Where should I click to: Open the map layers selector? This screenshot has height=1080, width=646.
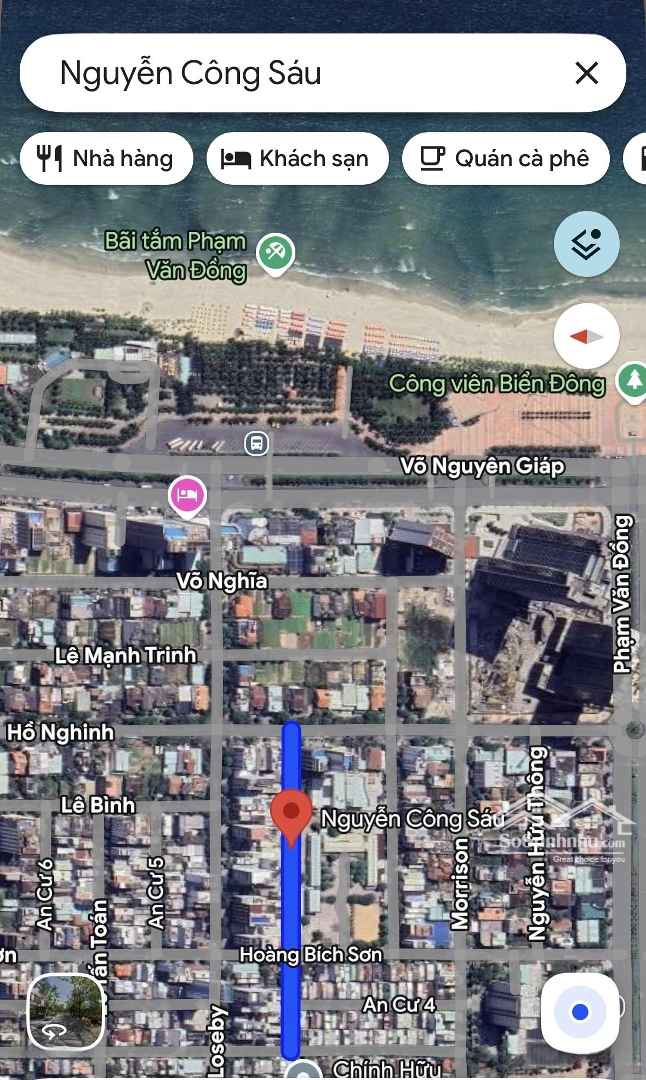(586, 244)
